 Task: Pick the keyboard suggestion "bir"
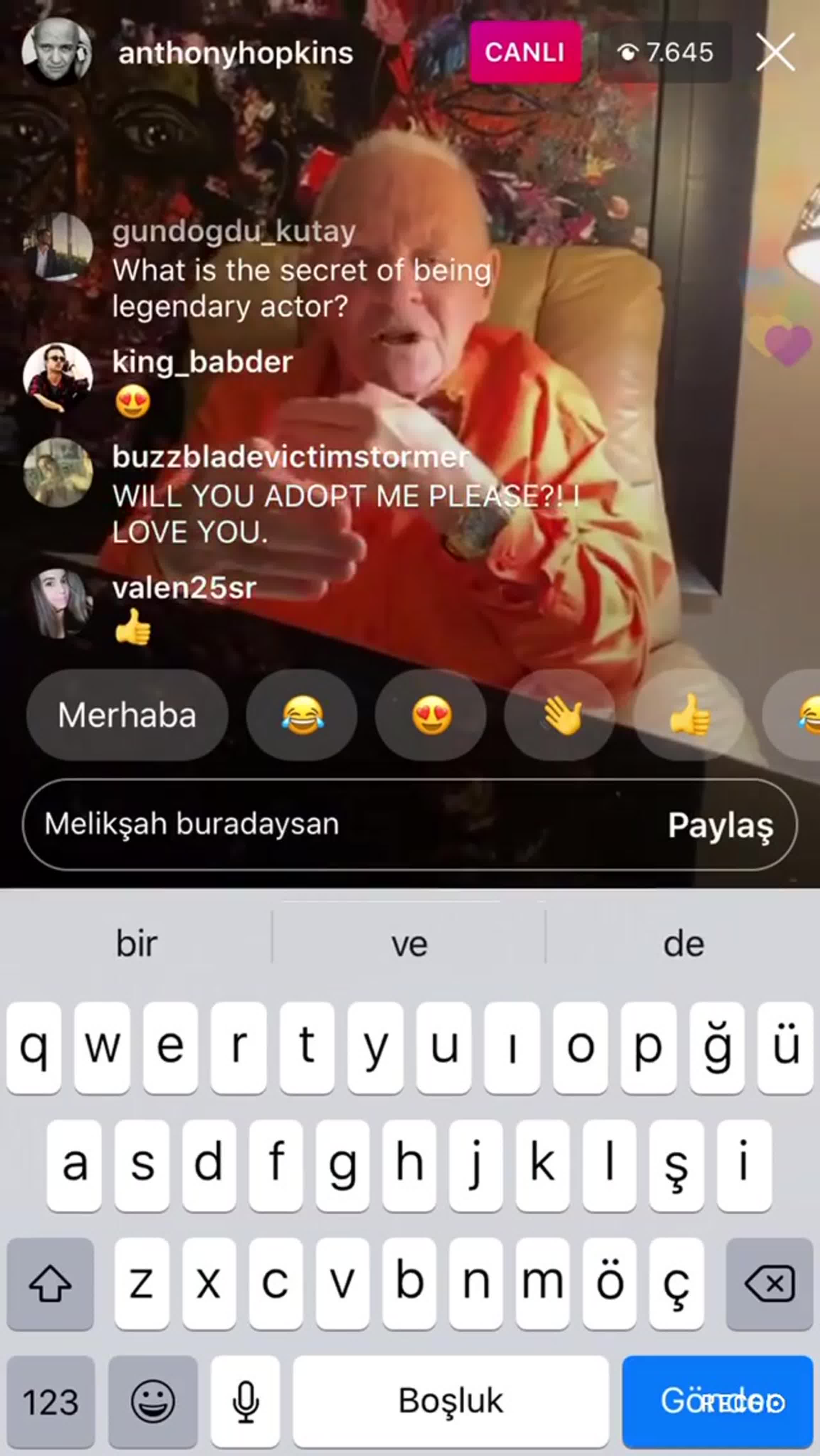pos(136,944)
